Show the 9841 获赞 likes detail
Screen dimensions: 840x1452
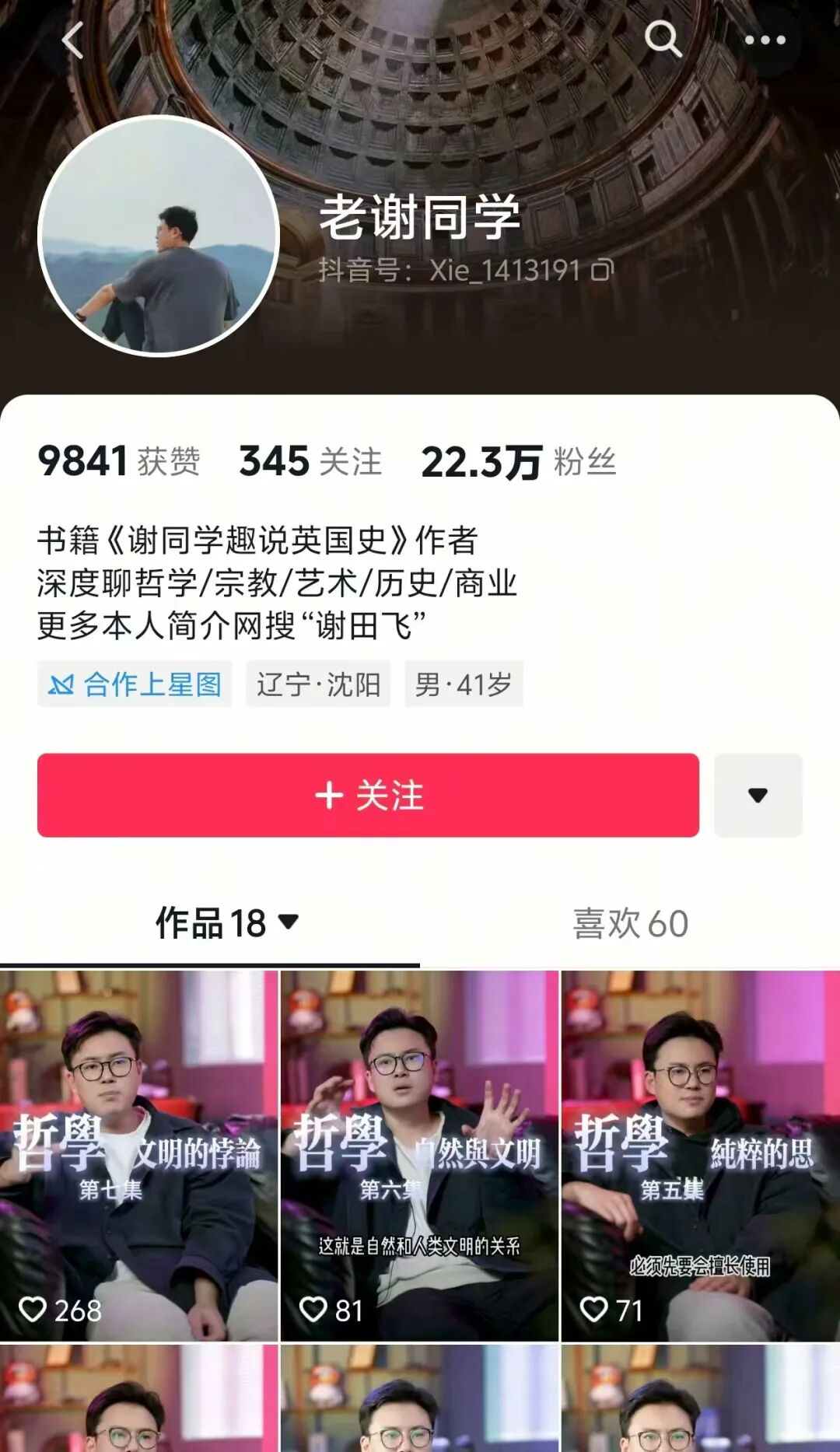tap(118, 461)
